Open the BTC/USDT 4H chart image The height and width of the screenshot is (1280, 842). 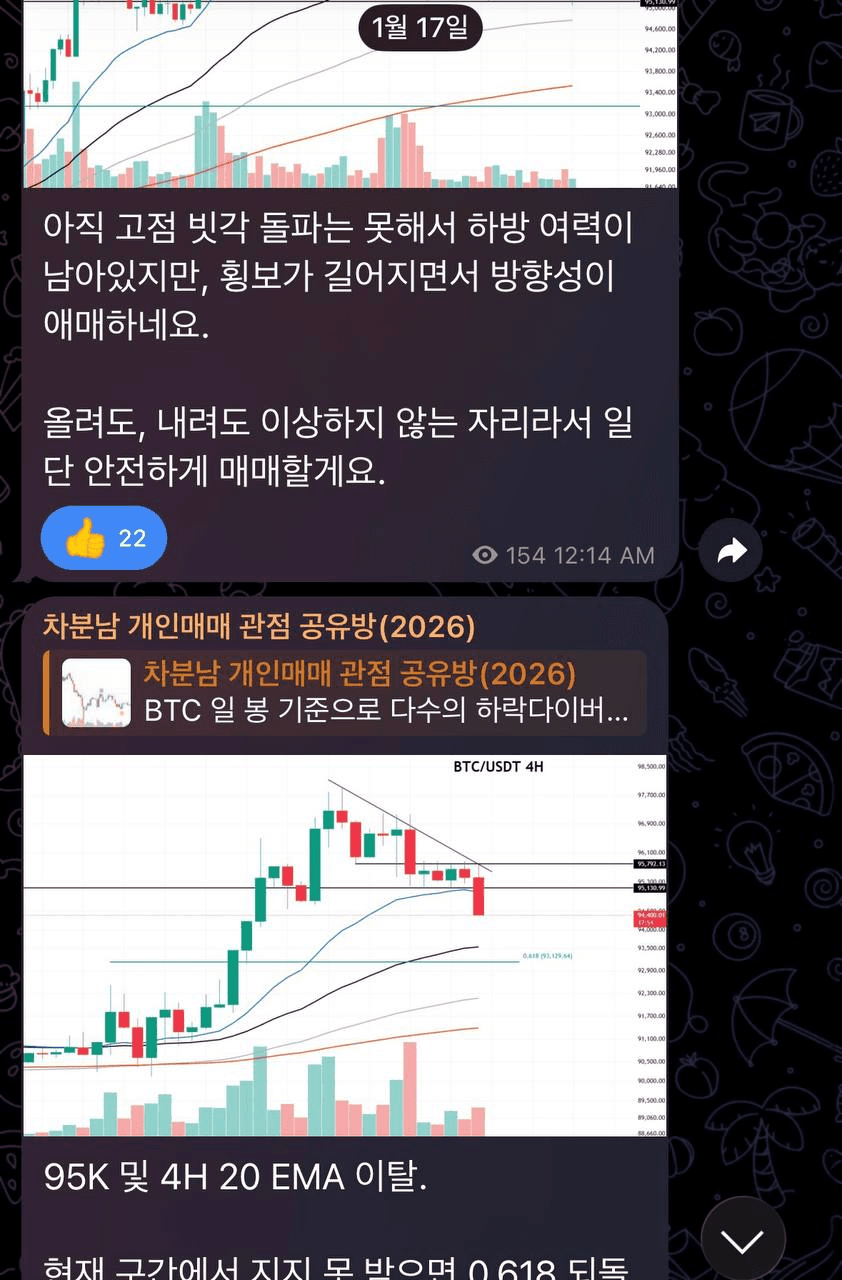click(345, 945)
